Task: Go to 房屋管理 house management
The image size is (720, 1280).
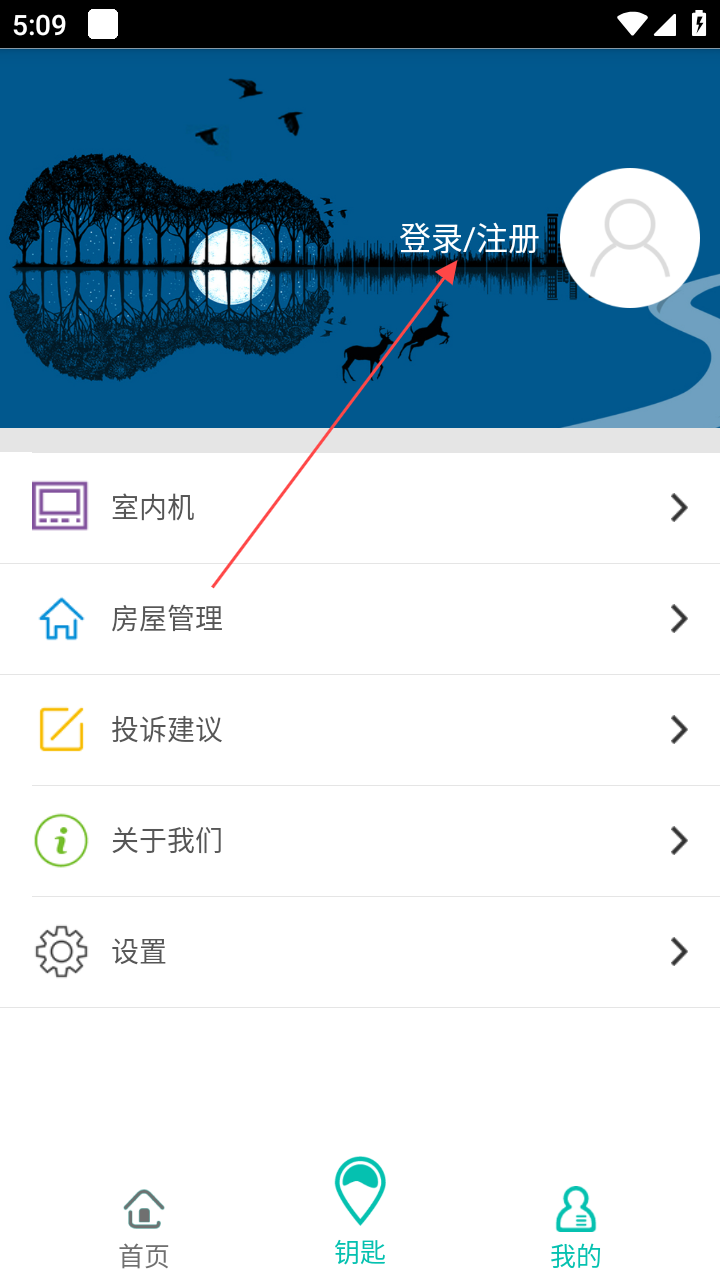Action: coord(360,619)
